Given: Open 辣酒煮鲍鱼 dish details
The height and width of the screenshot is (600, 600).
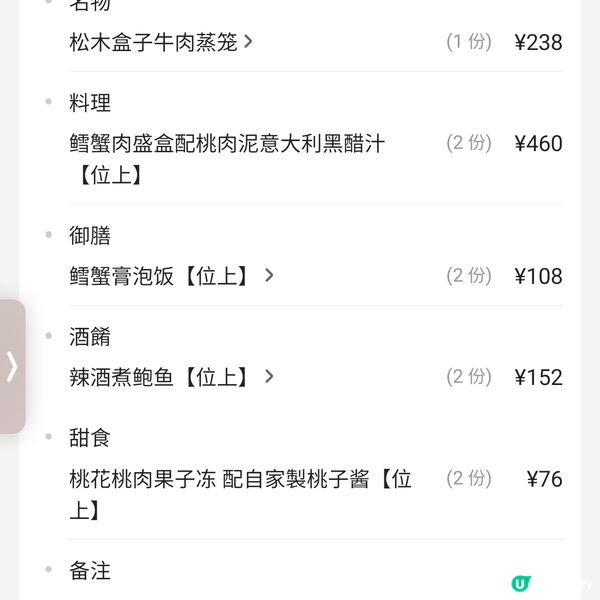Looking at the screenshot, I should [172, 377].
